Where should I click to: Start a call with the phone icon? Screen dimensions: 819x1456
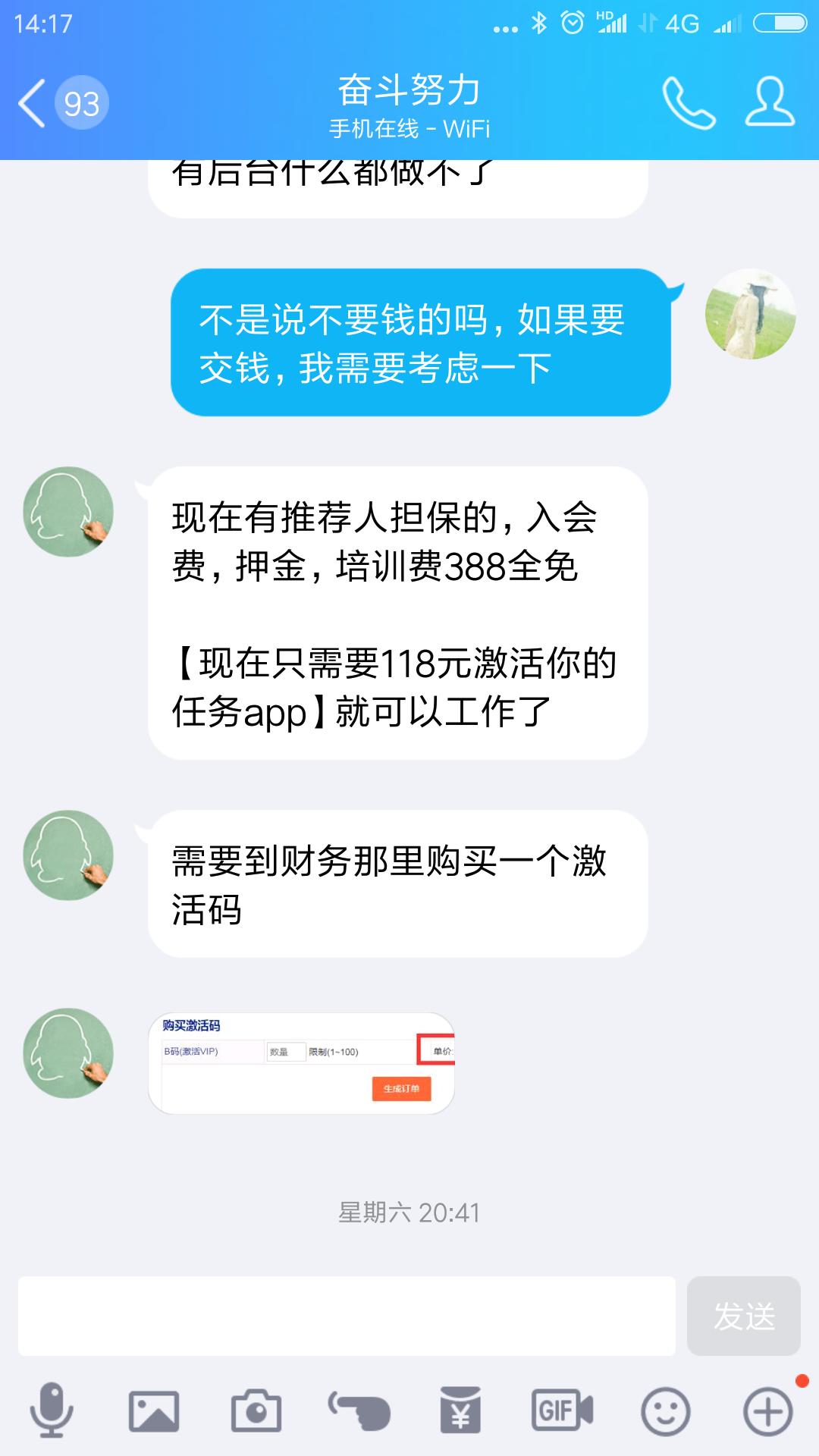pos(689,102)
